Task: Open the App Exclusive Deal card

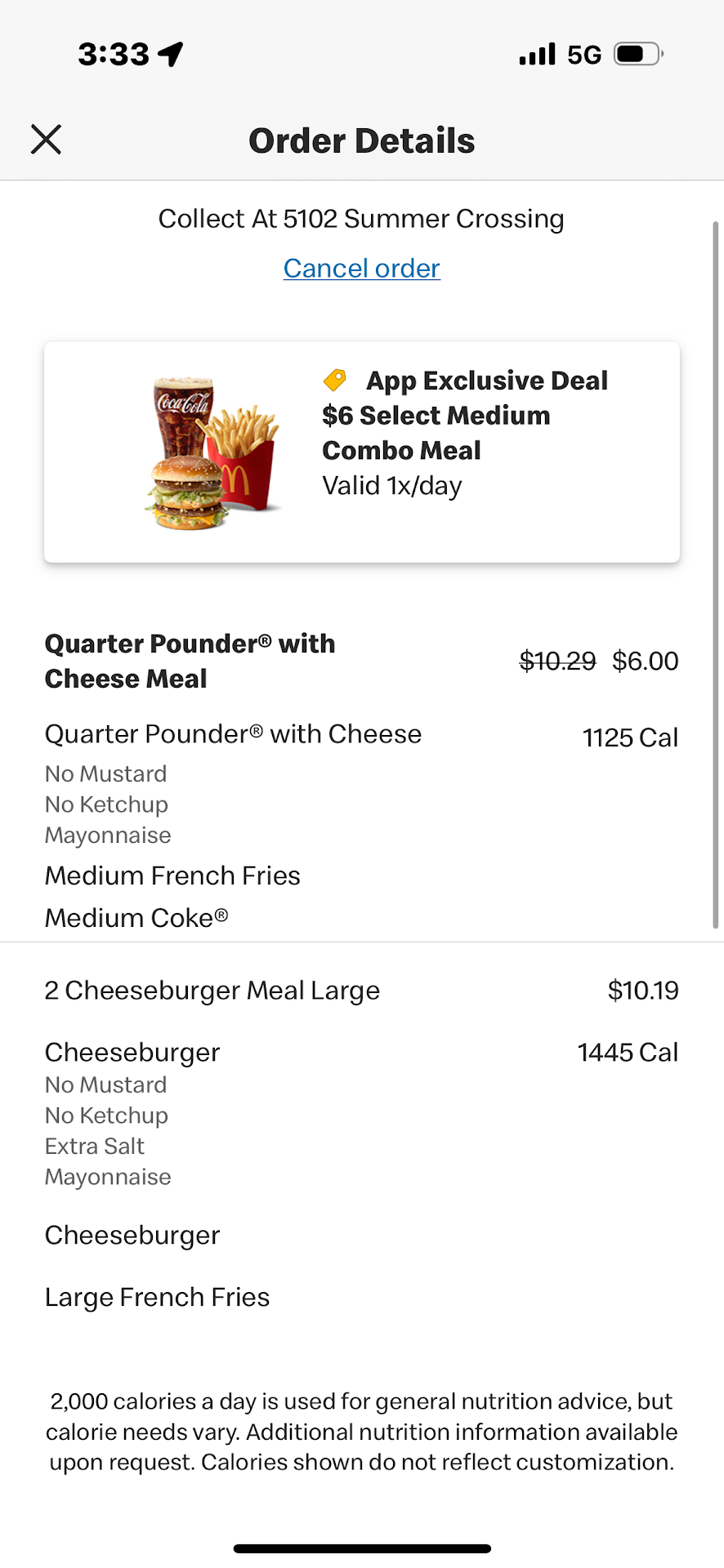Action: tap(361, 452)
